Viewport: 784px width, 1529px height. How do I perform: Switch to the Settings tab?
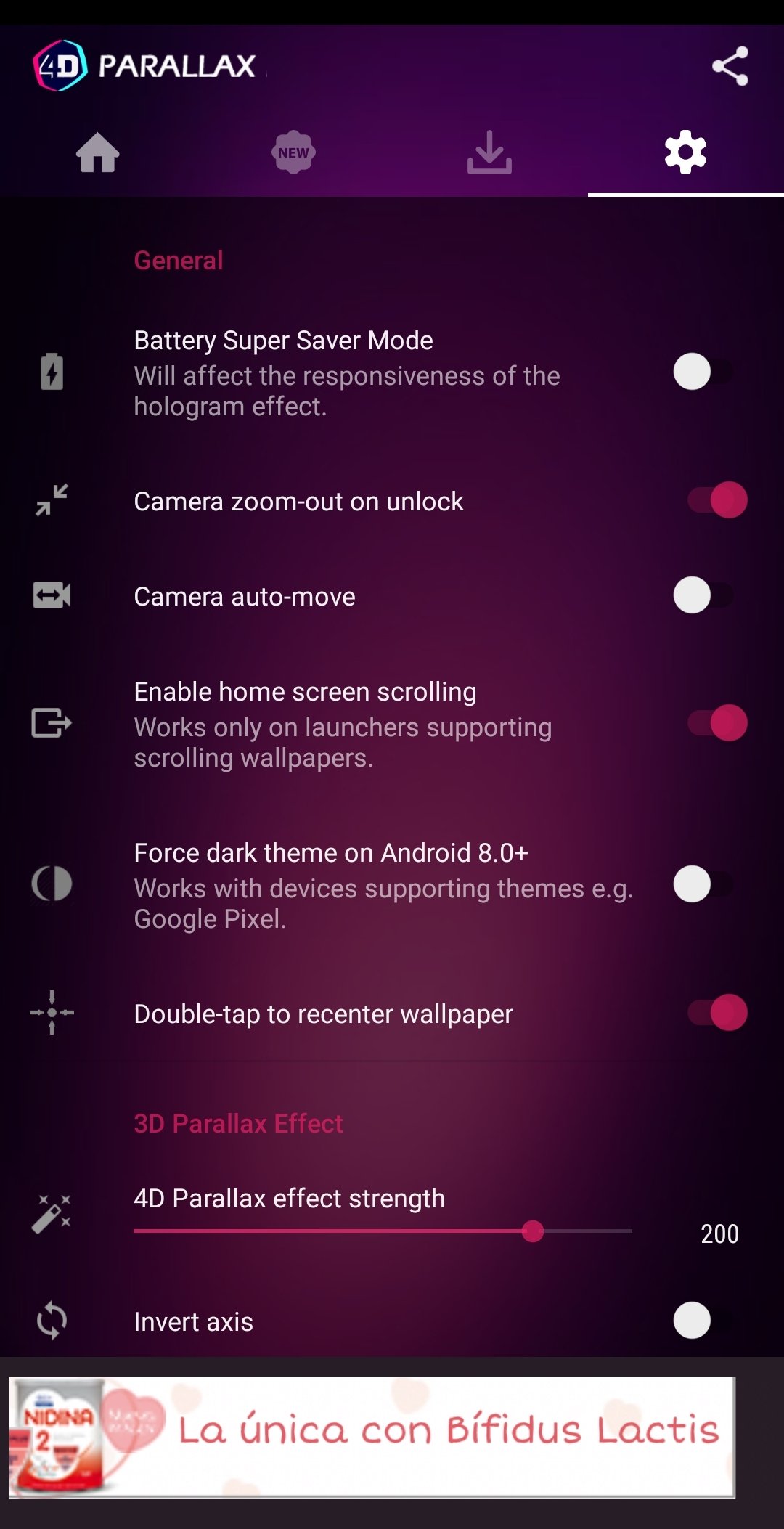[685, 153]
